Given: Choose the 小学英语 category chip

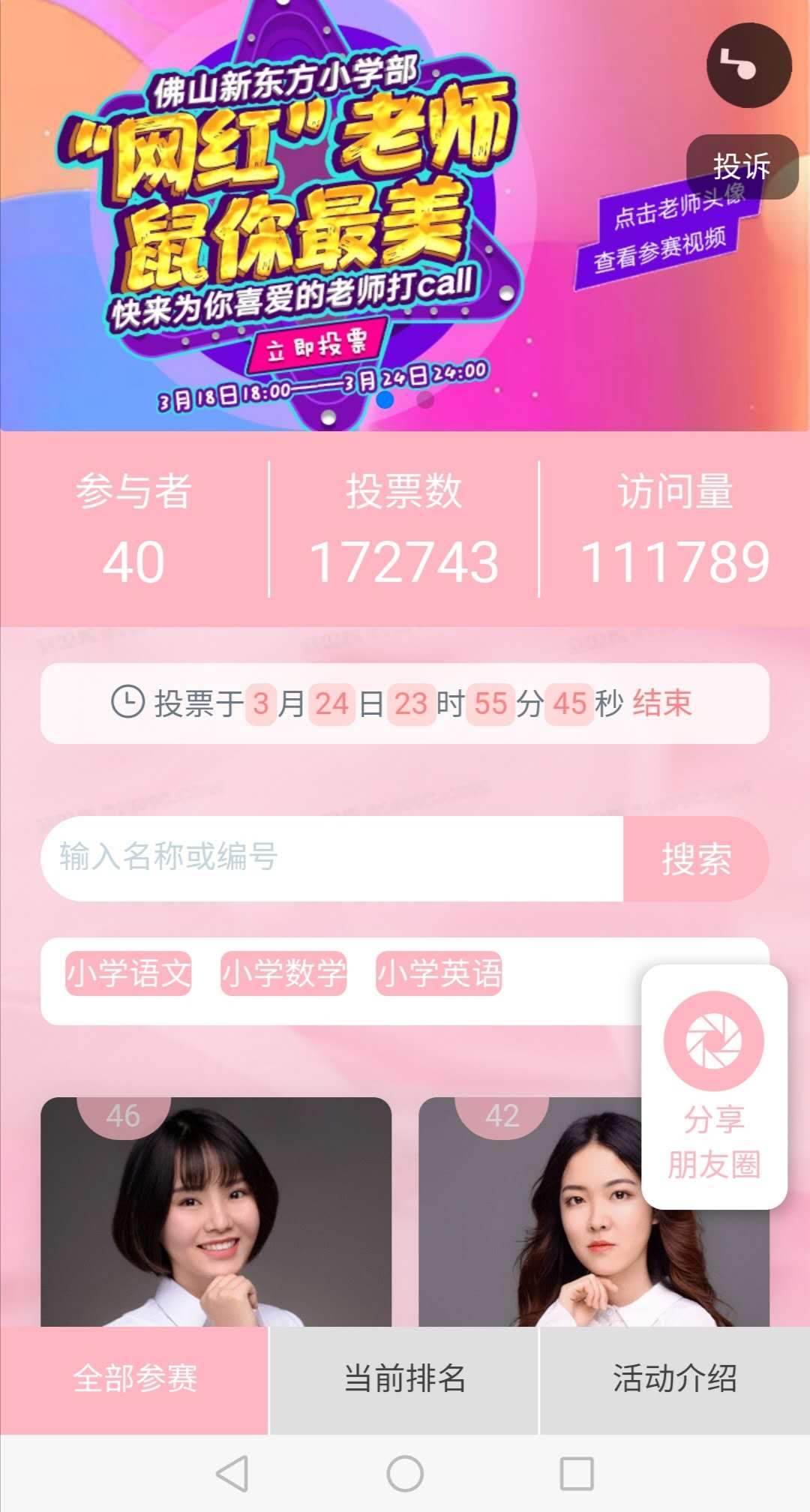Looking at the screenshot, I should pyautogui.click(x=439, y=973).
